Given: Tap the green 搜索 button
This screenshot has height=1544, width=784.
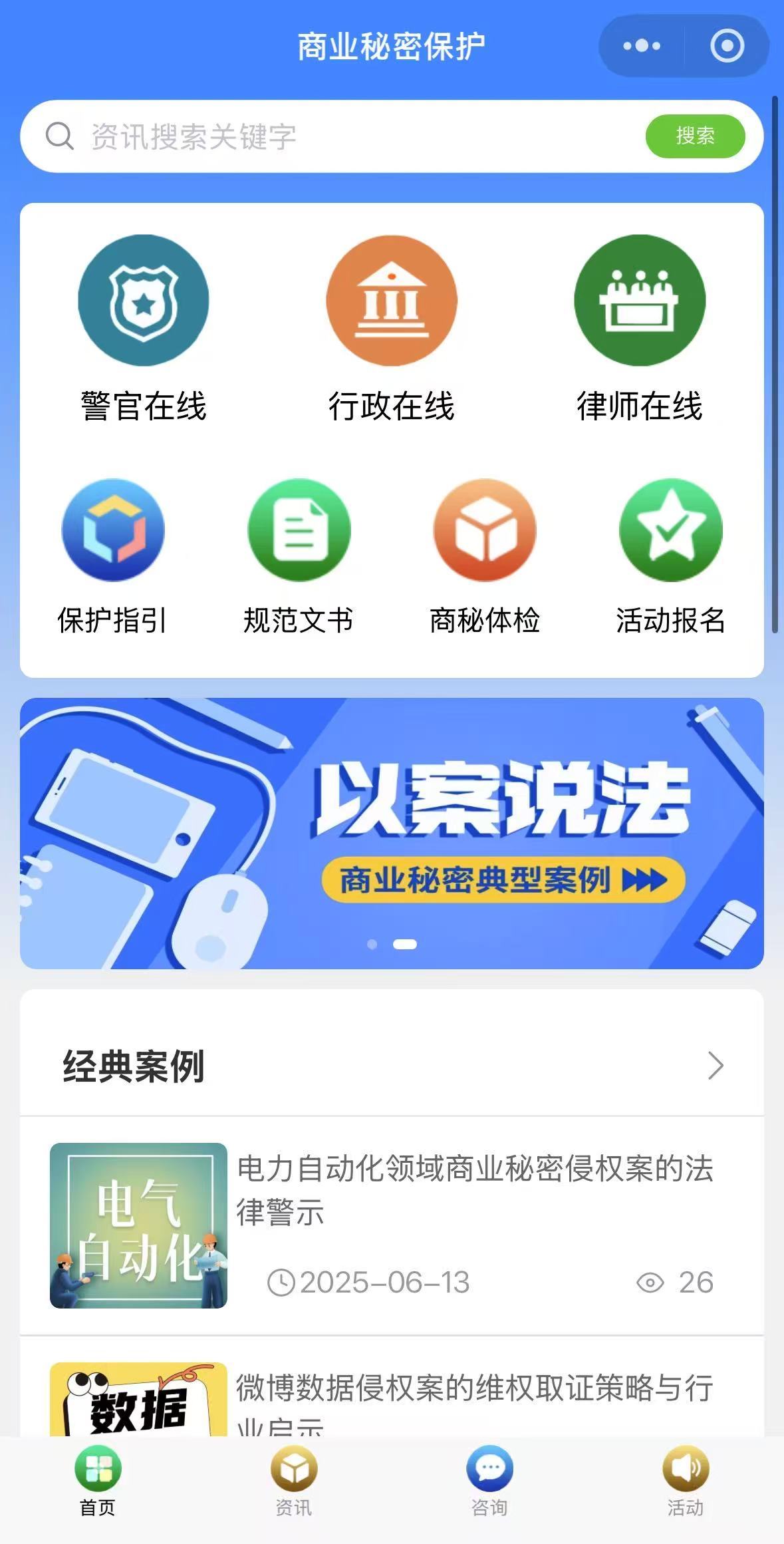Looking at the screenshot, I should (x=695, y=136).
